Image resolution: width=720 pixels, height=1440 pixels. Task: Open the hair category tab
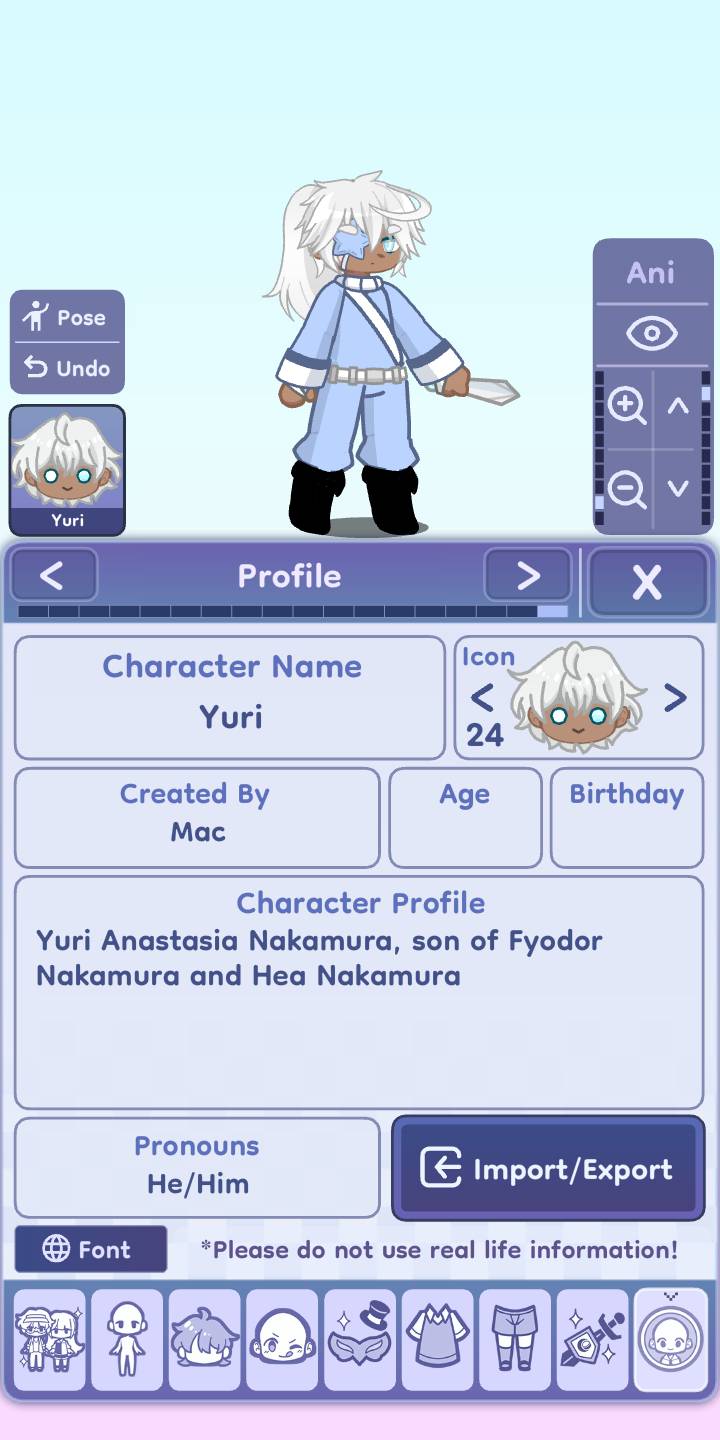pos(204,1340)
